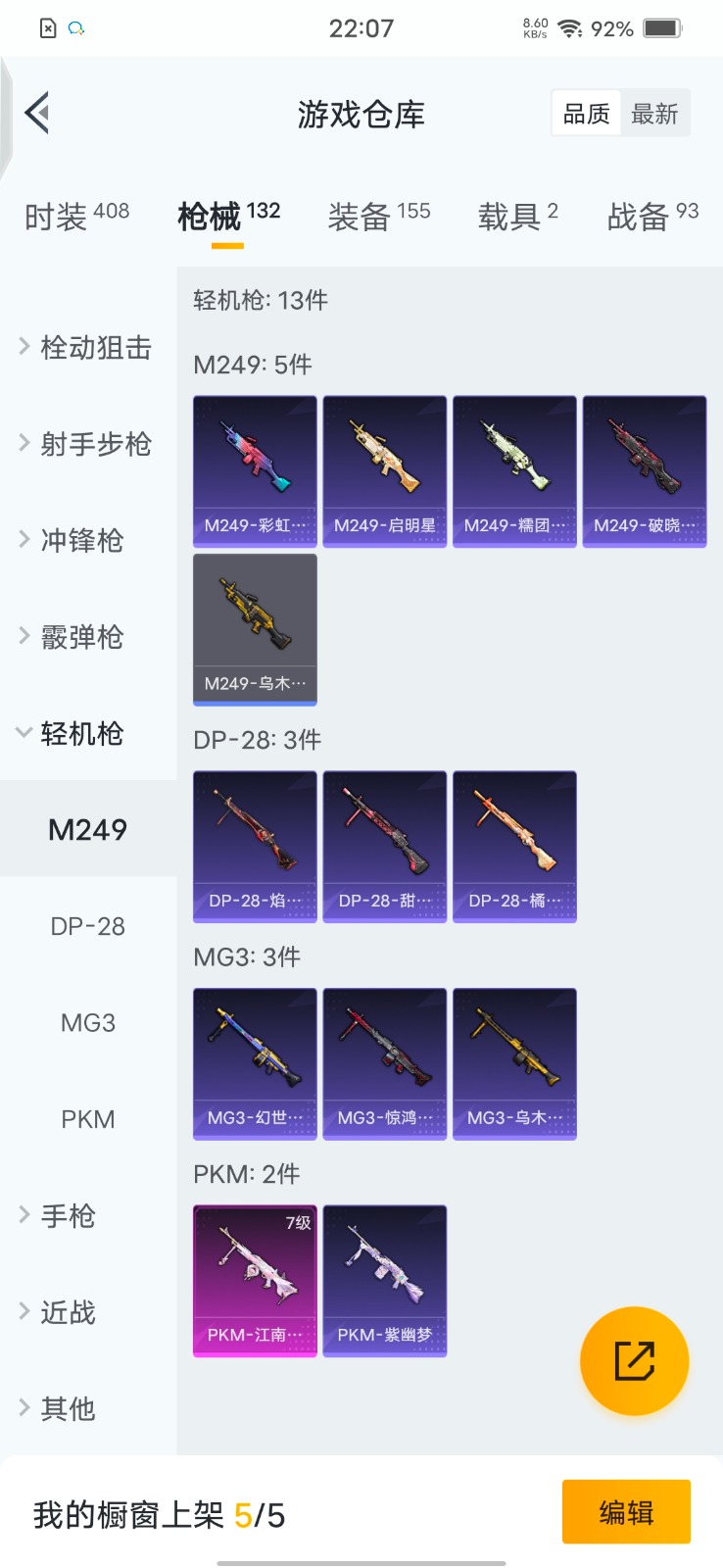Tap the 编辑 button
The height and width of the screenshot is (1568, 723).
point(626,1512)
